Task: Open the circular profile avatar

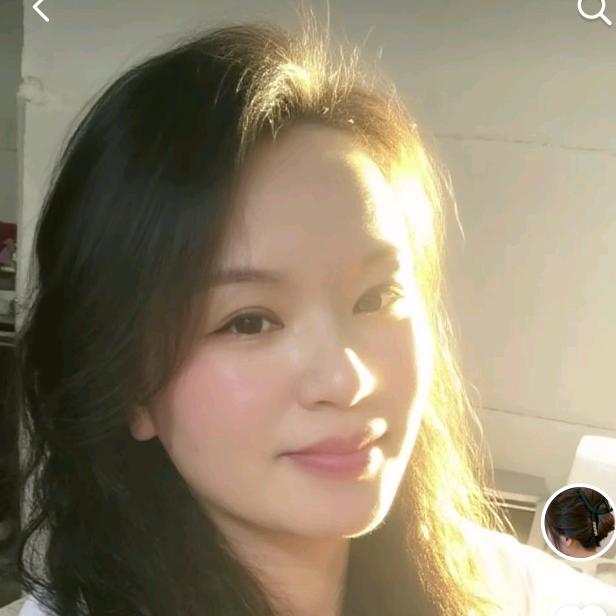Action: click(x=578, y=522)
